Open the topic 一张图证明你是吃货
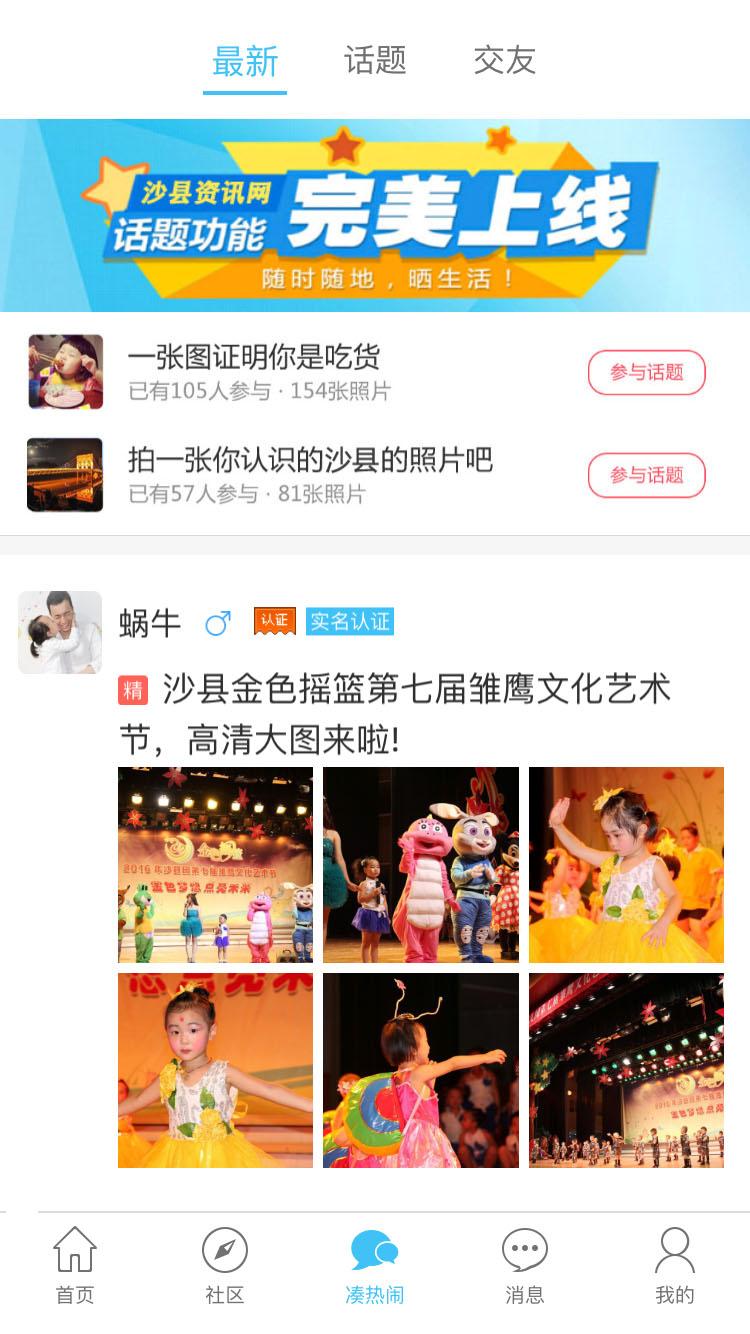 click(254, 358)
